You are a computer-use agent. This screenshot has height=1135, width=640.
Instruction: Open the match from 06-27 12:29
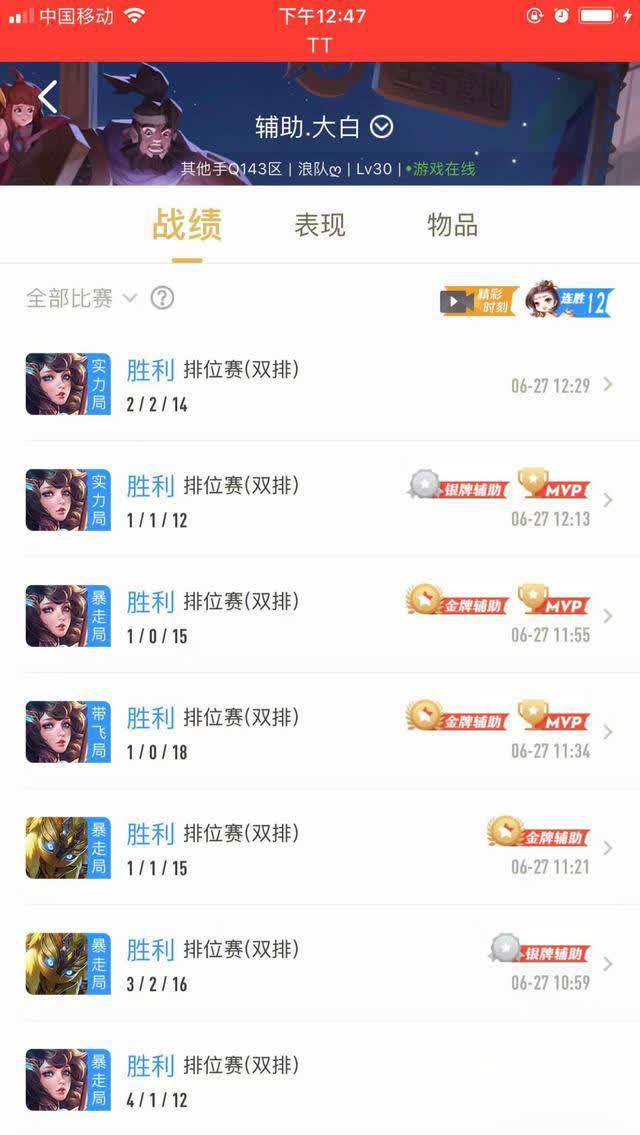pyautogui.click(x=320, y=385)
